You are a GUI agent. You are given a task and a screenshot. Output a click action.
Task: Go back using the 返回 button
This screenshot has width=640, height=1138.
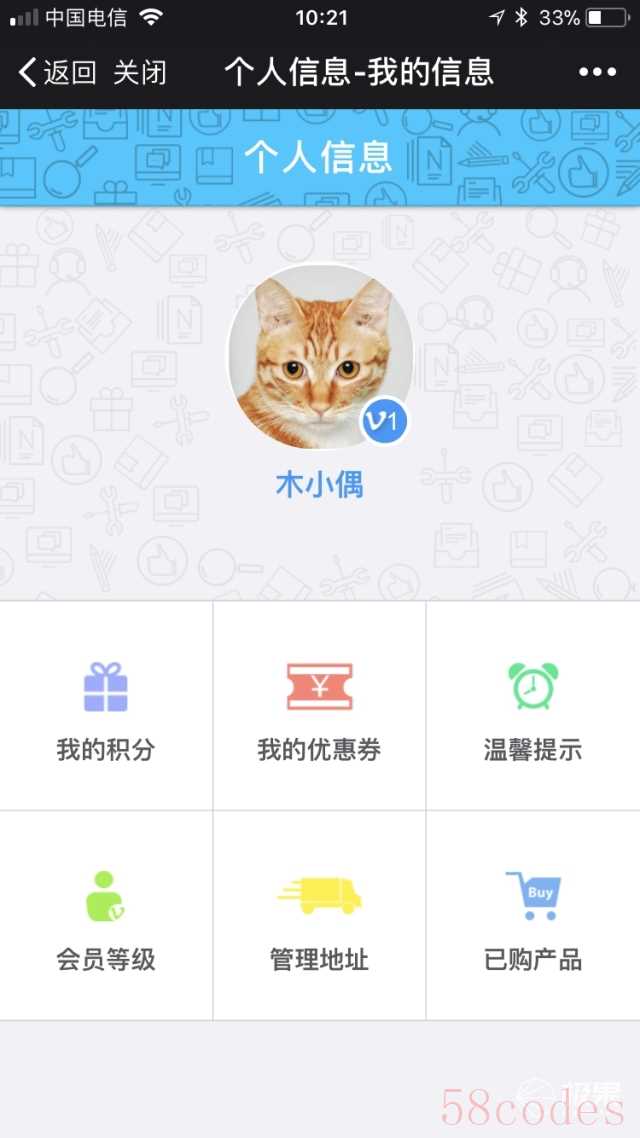[x=57, y=72]
